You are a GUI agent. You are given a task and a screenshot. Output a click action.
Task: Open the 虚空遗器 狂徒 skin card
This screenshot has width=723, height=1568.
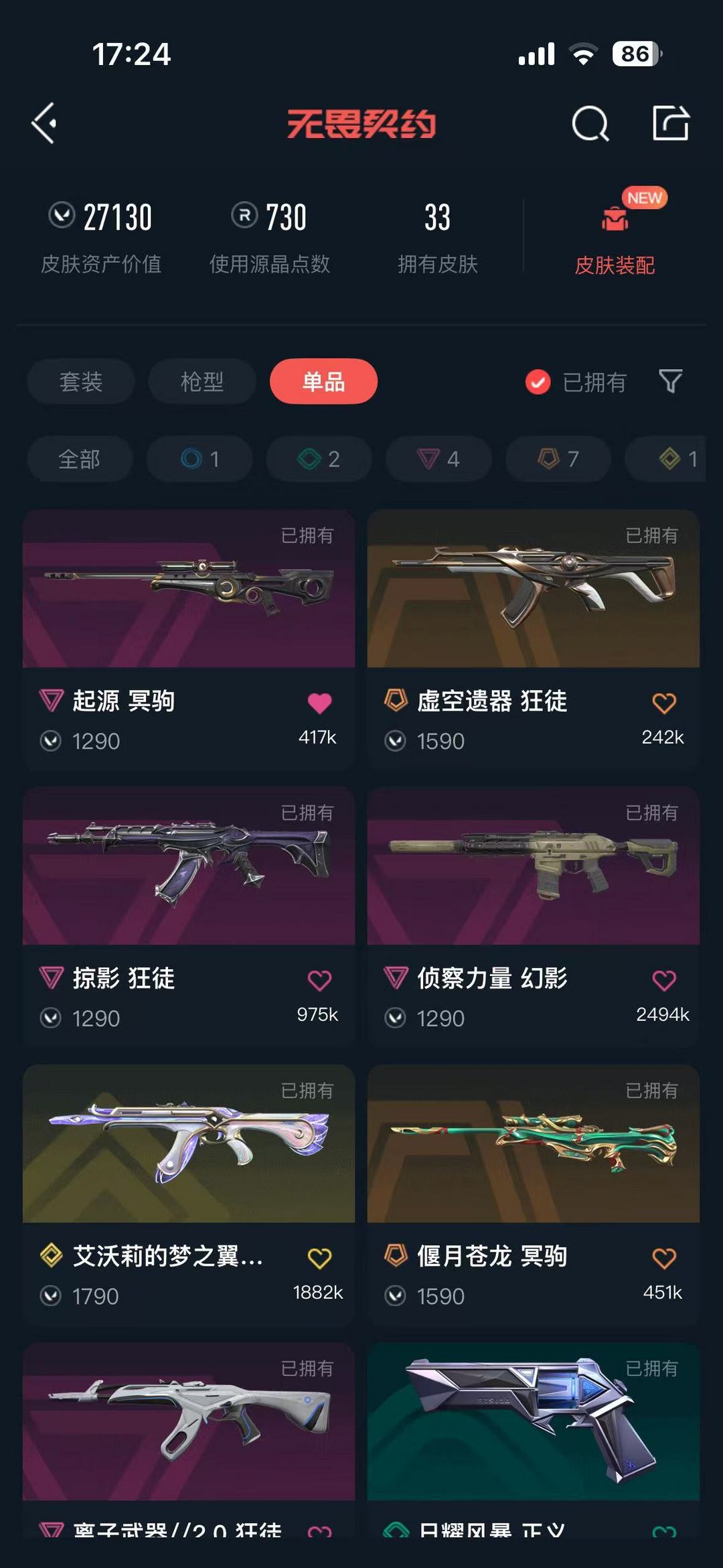(x=533, y=589)
